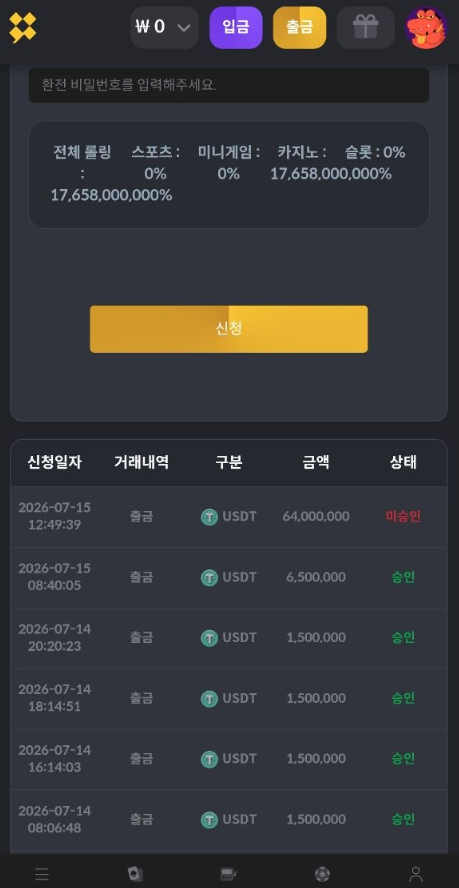Tap the purple 입금 deposit button
The width and height of the screenshot is (459, 888).
236,27
